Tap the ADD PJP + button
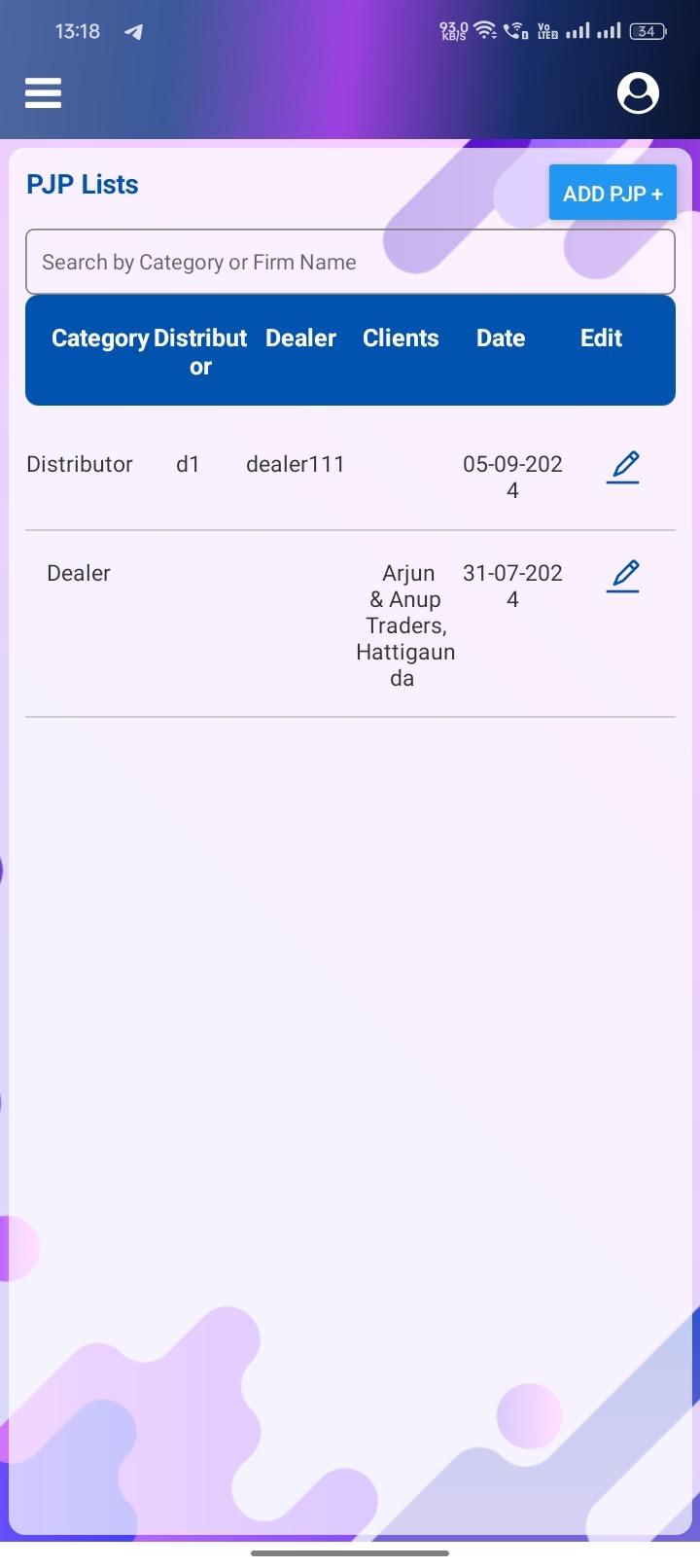 click(612, 193)
